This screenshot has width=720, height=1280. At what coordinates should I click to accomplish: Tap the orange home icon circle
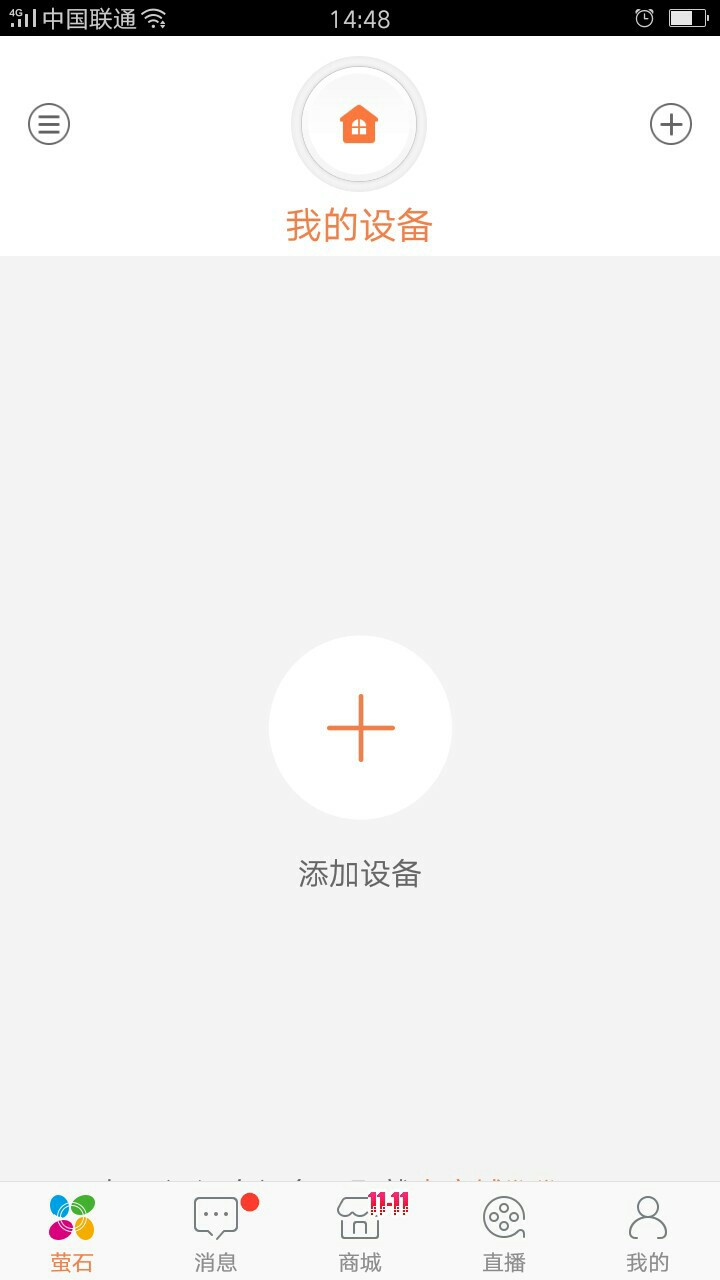[359, 124]
